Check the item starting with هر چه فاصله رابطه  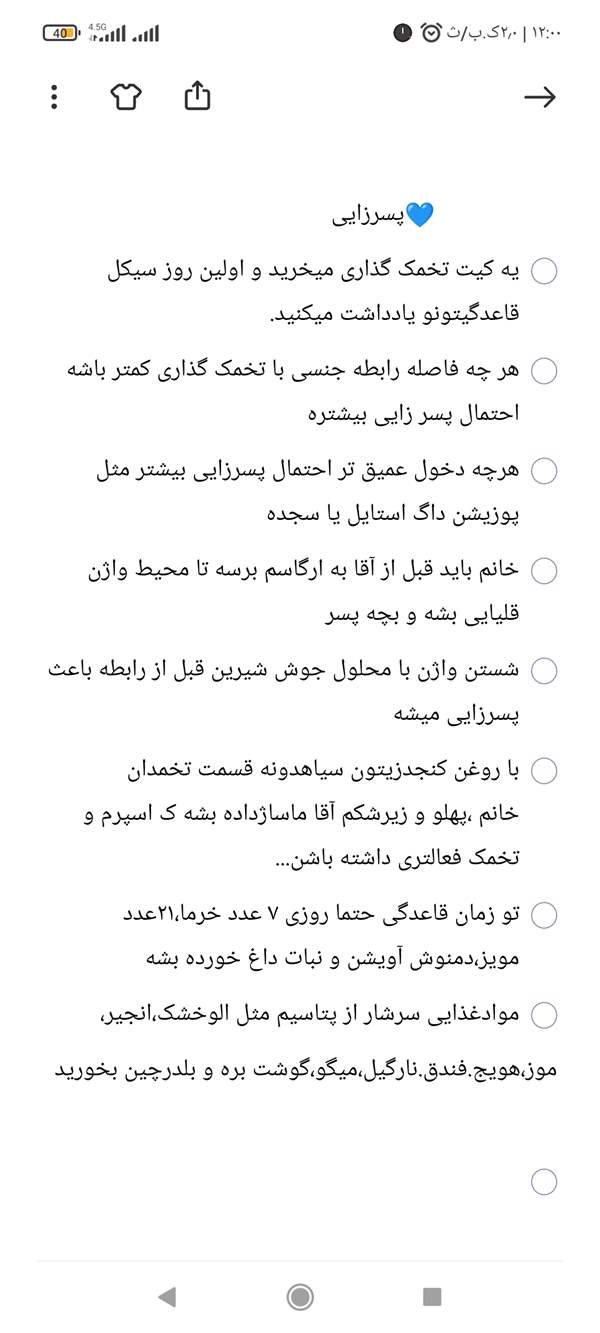[544, 371]
